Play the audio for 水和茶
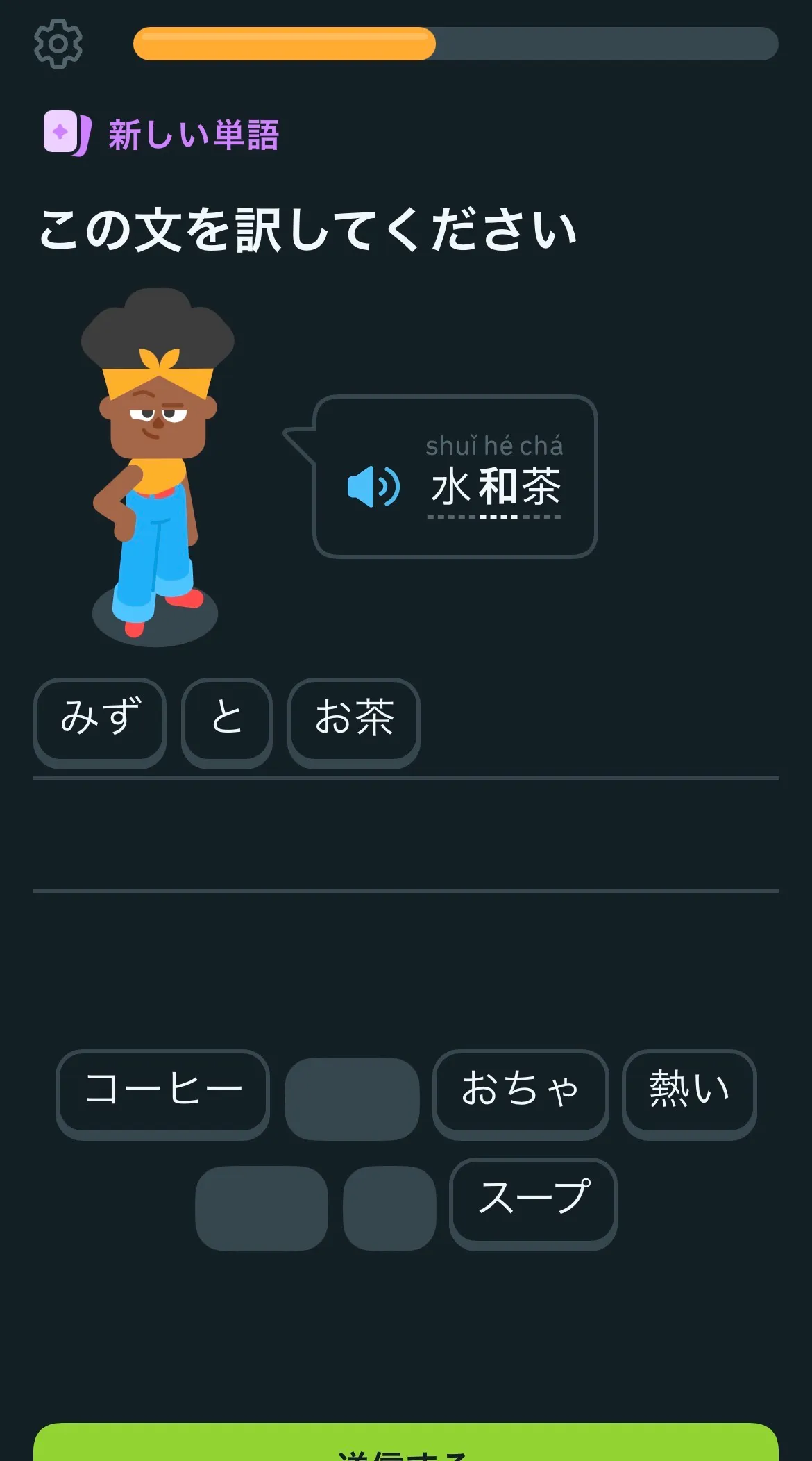Screen dimensions: 812x1461 (x=373, y=486)
